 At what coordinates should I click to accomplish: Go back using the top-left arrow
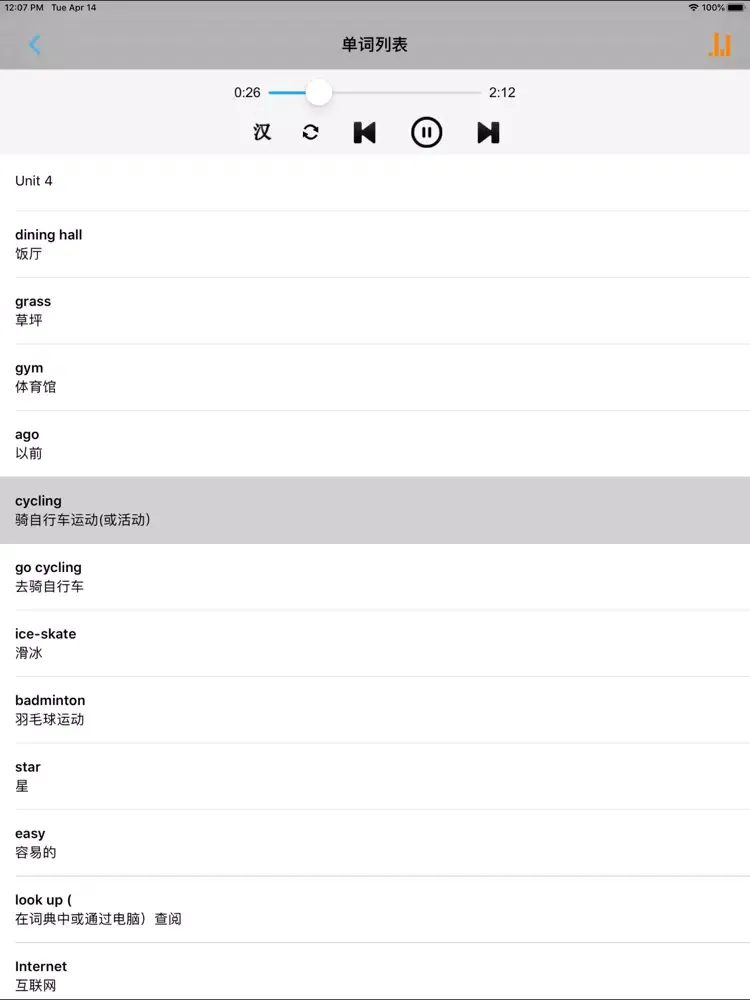[x=35, y=45]
